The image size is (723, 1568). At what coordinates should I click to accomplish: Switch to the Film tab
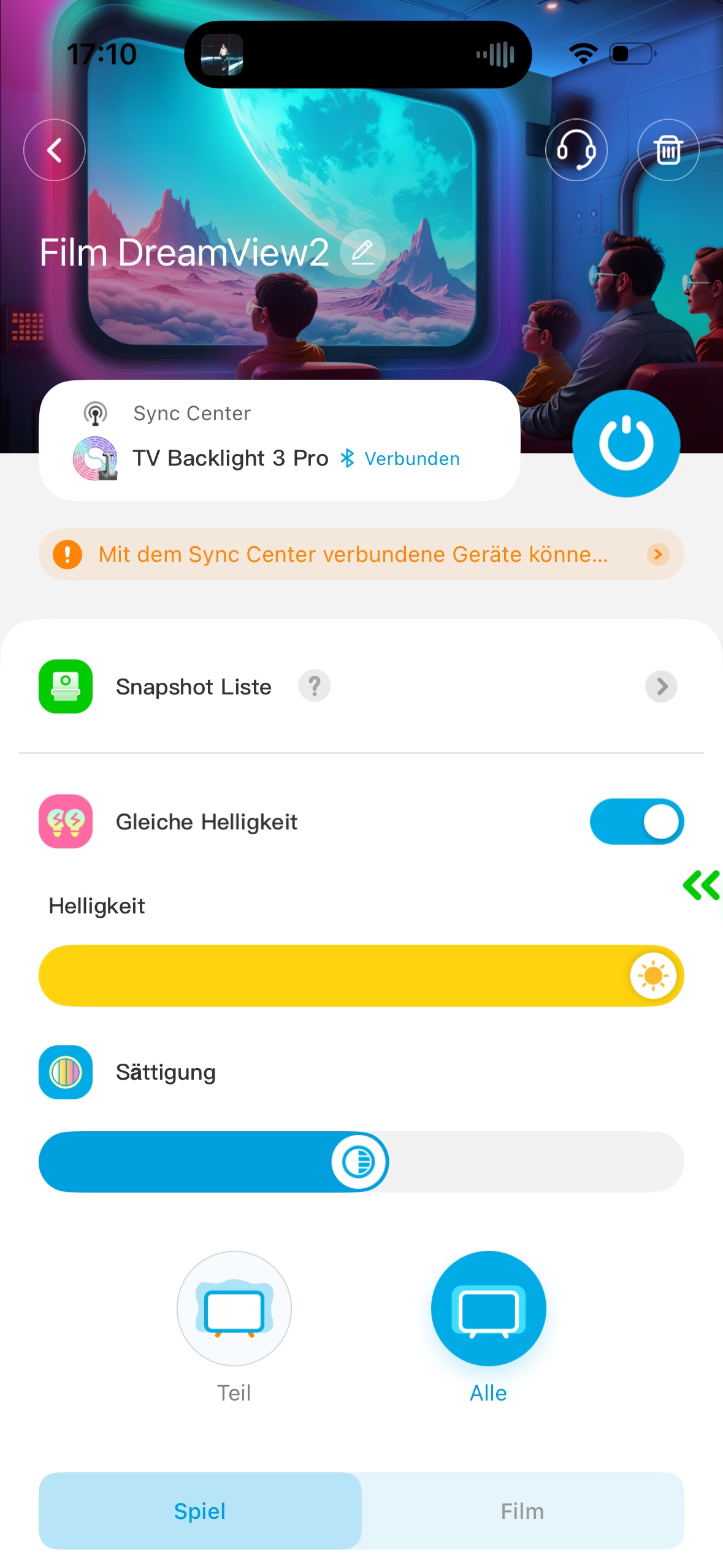pyautogui.click(x=522, y=1511)
